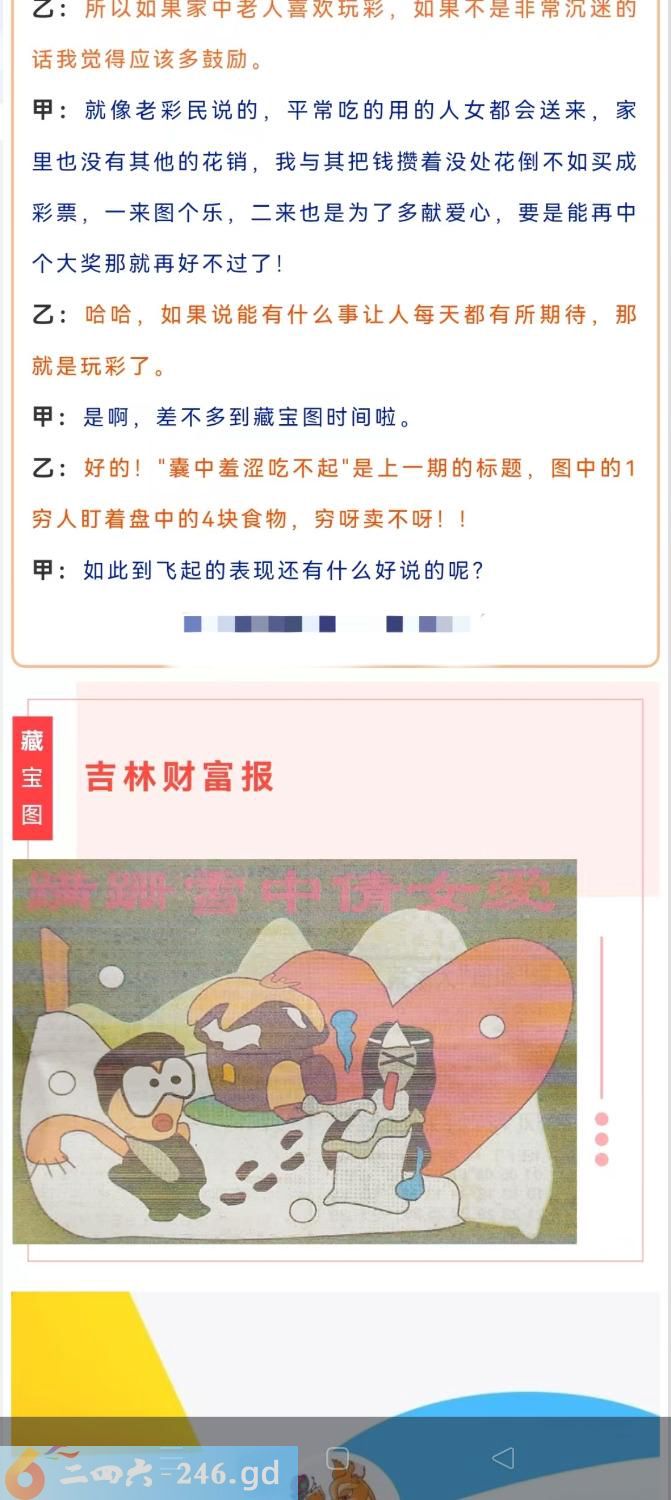Tap the system back triangle button
Image resolution: width=671 pixels, height=1500 pixels.
point(503,1458)
